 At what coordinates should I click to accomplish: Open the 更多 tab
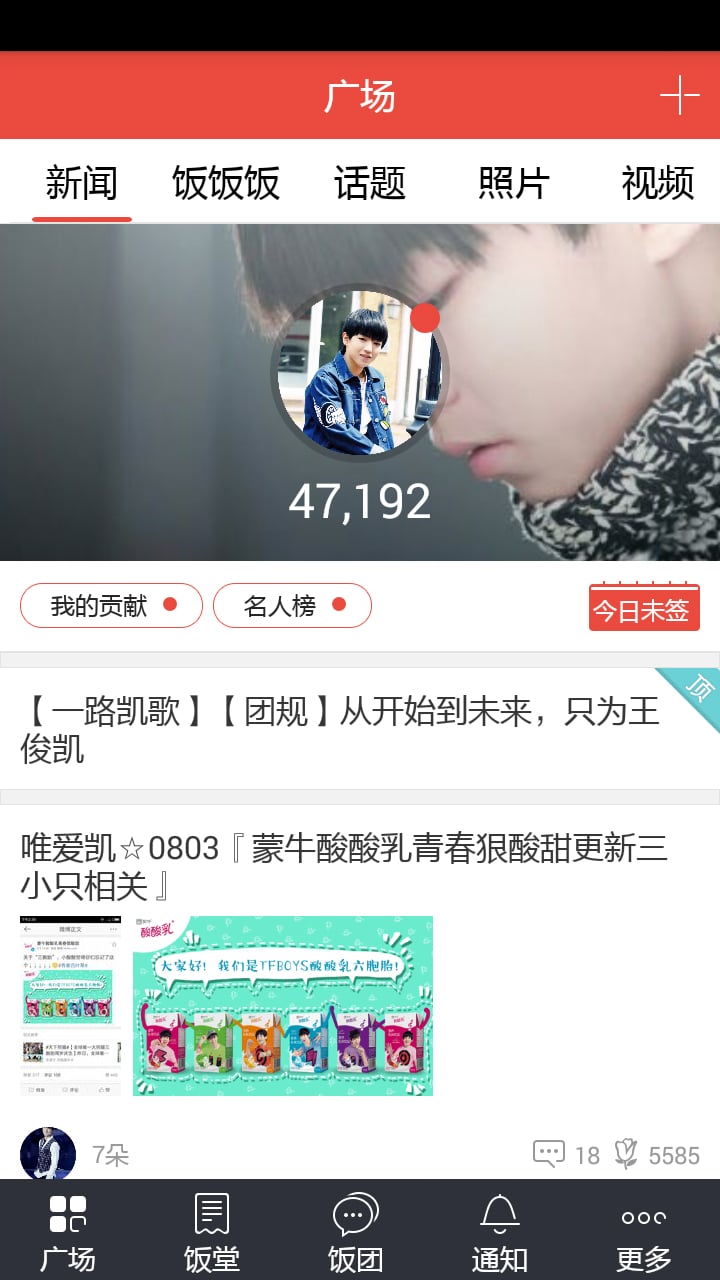[x=643, y=1232]
